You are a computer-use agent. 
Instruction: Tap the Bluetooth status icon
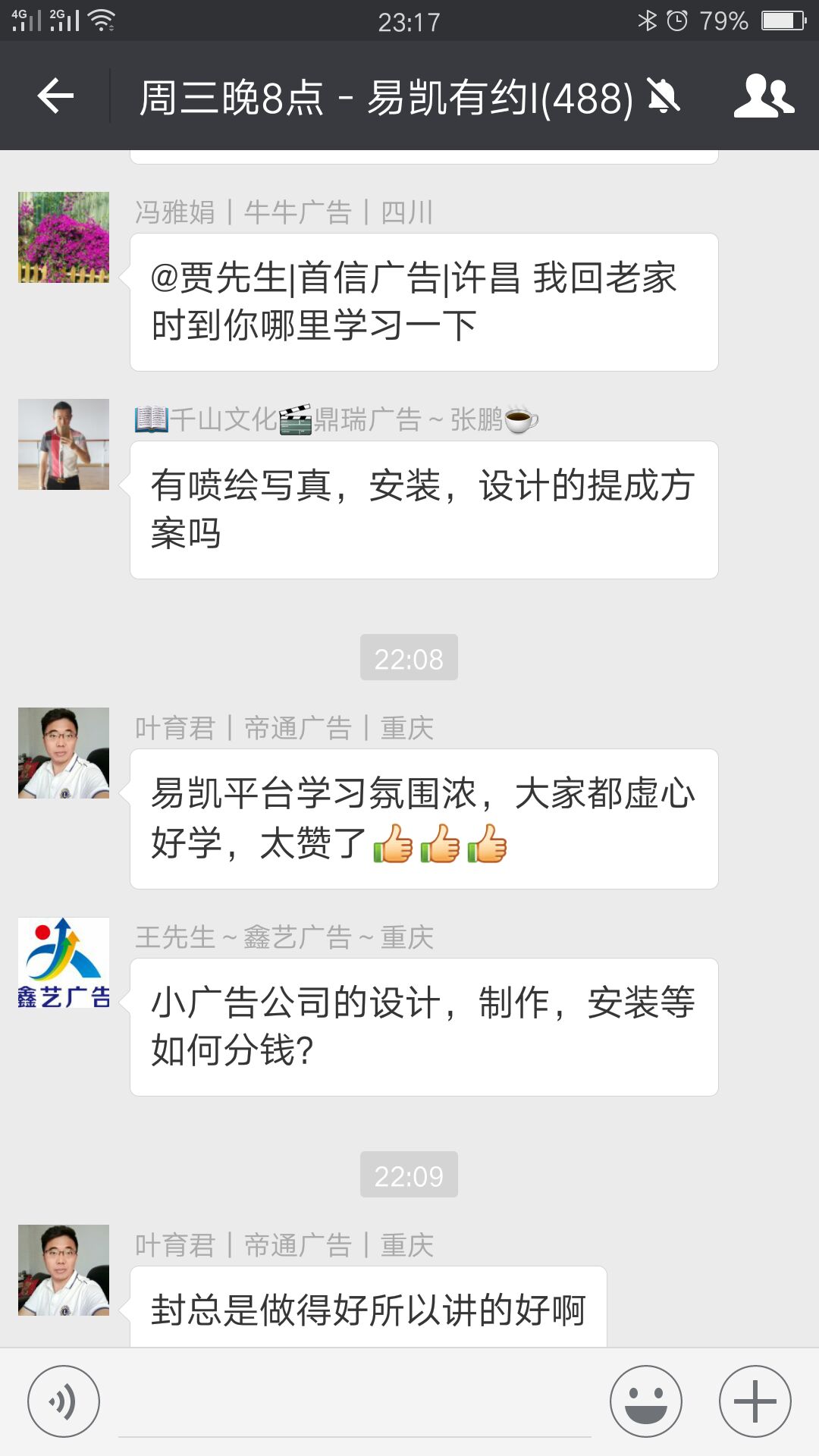pyautogui.click(x=649, y=20)
